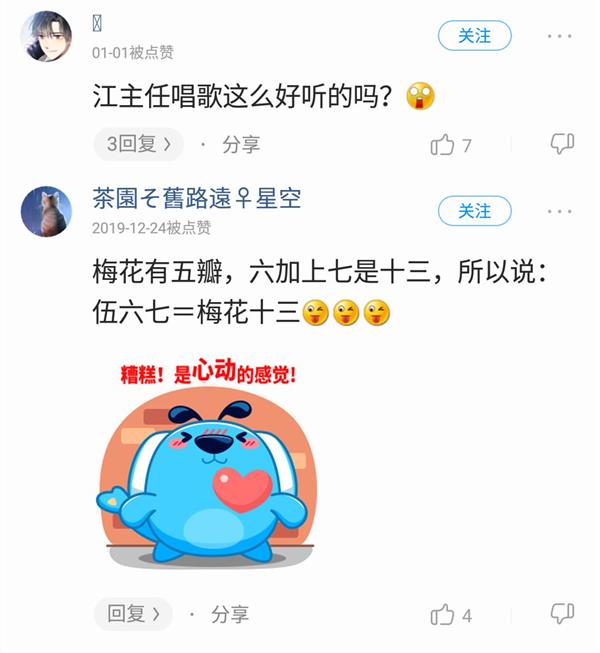
Task: Share the 梅花十三 comment
Action: 229,614
